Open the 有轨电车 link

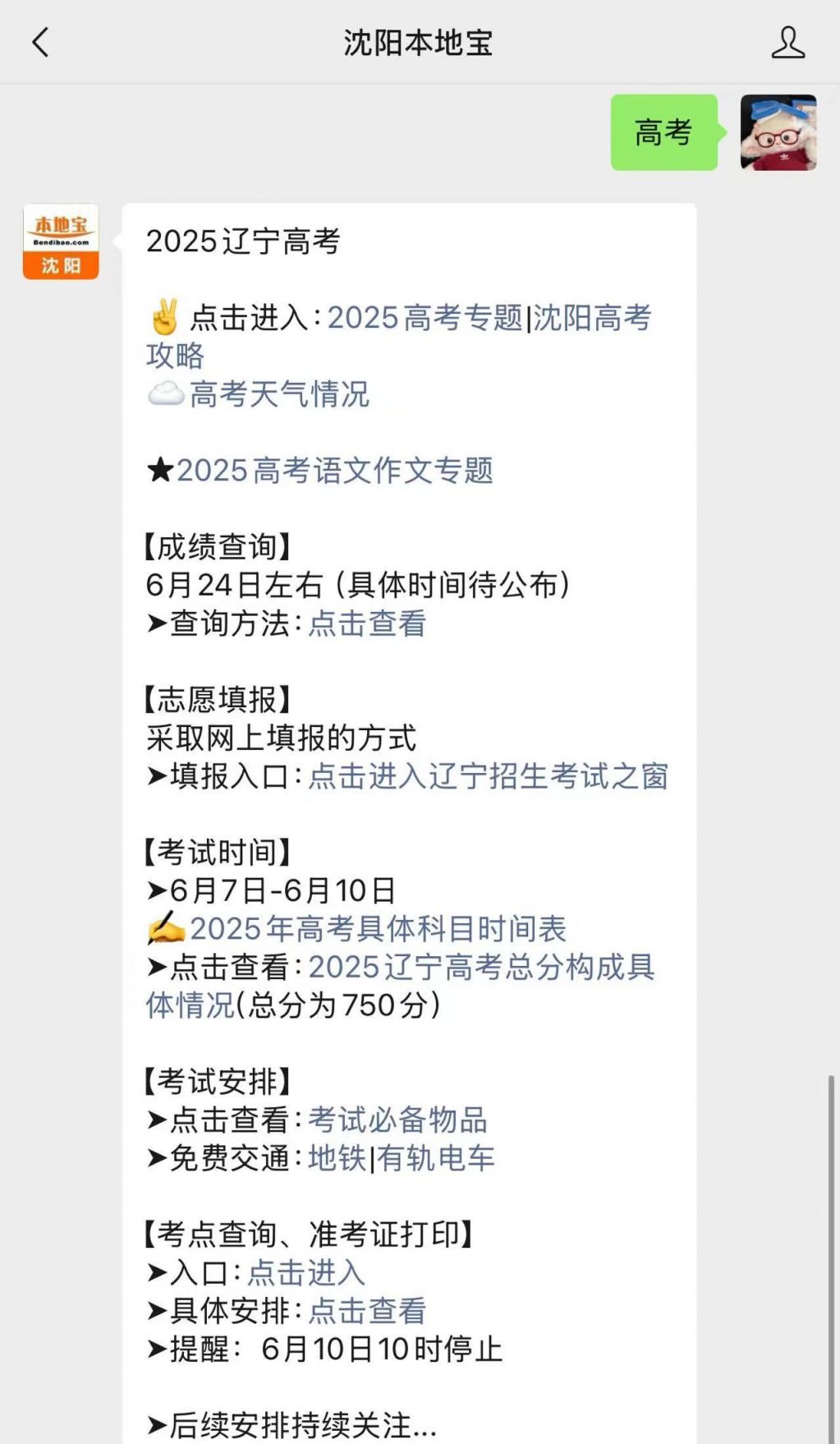[436, 1158]
